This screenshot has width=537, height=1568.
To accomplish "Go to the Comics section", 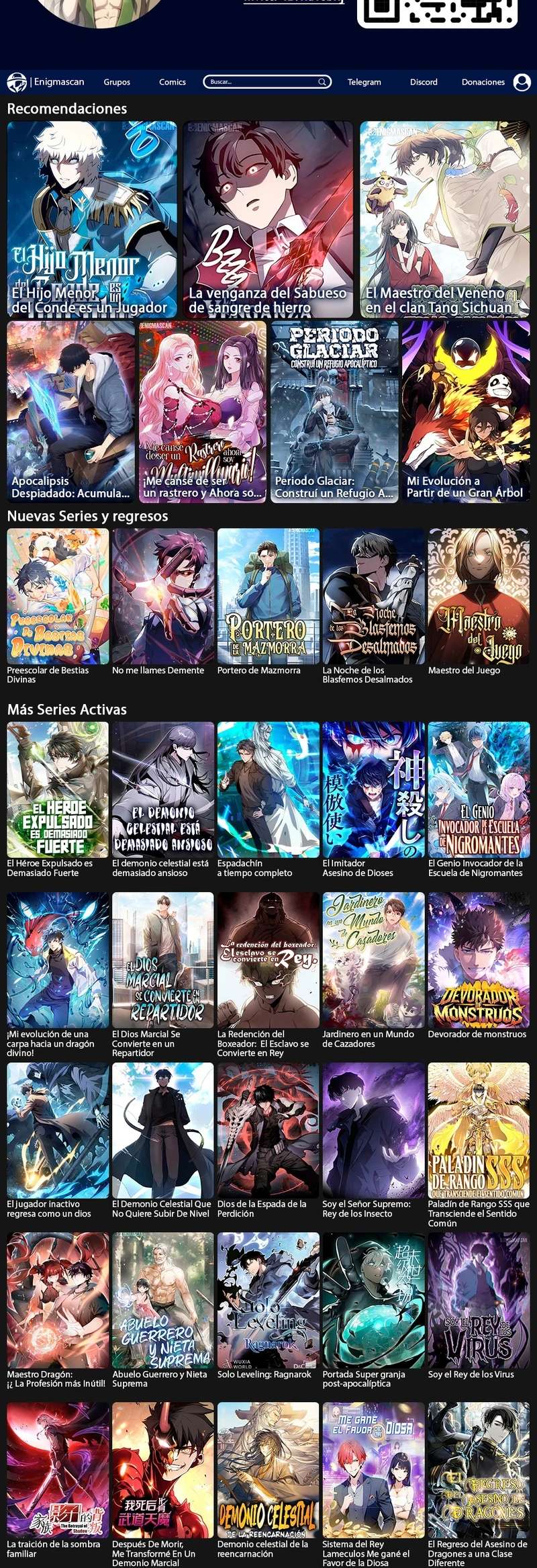I will click(173, 82).
